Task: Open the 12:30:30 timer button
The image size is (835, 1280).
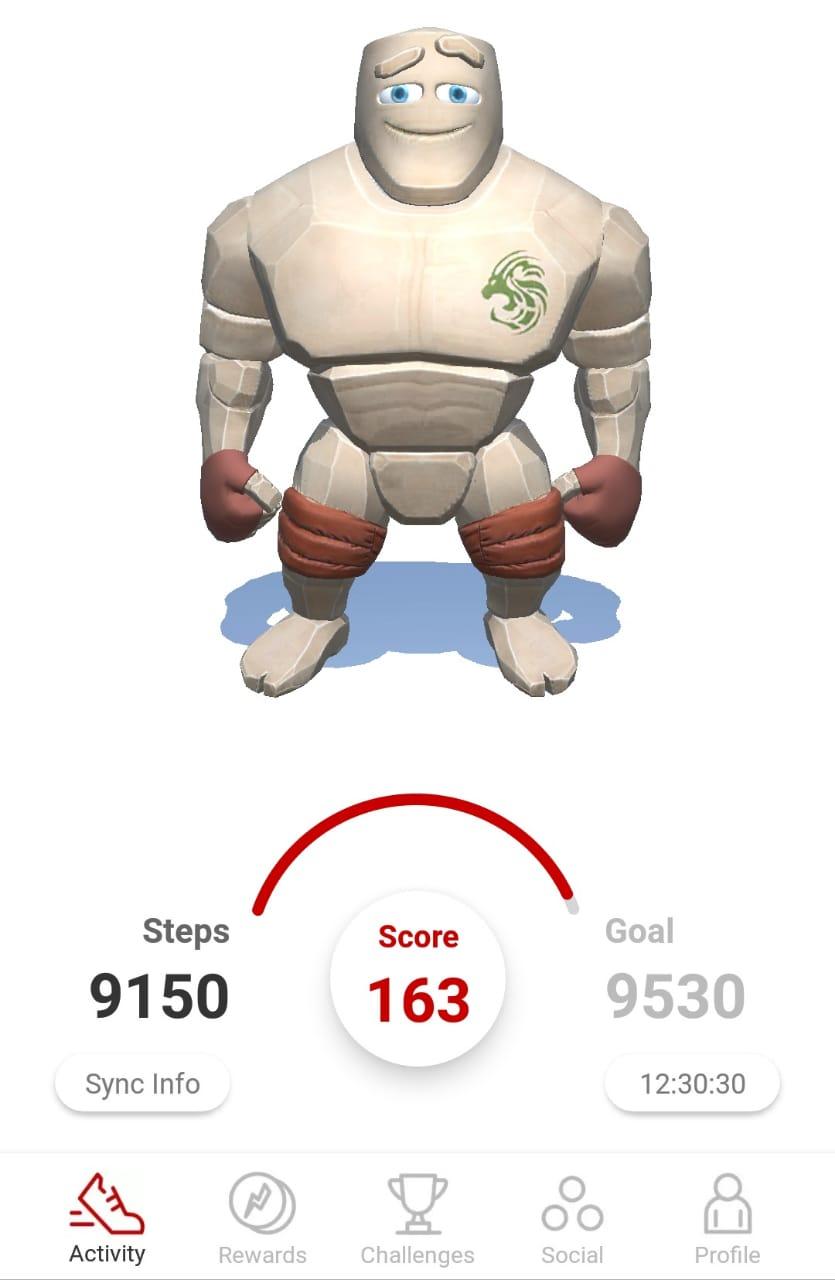Action: tap(692, 1084)
